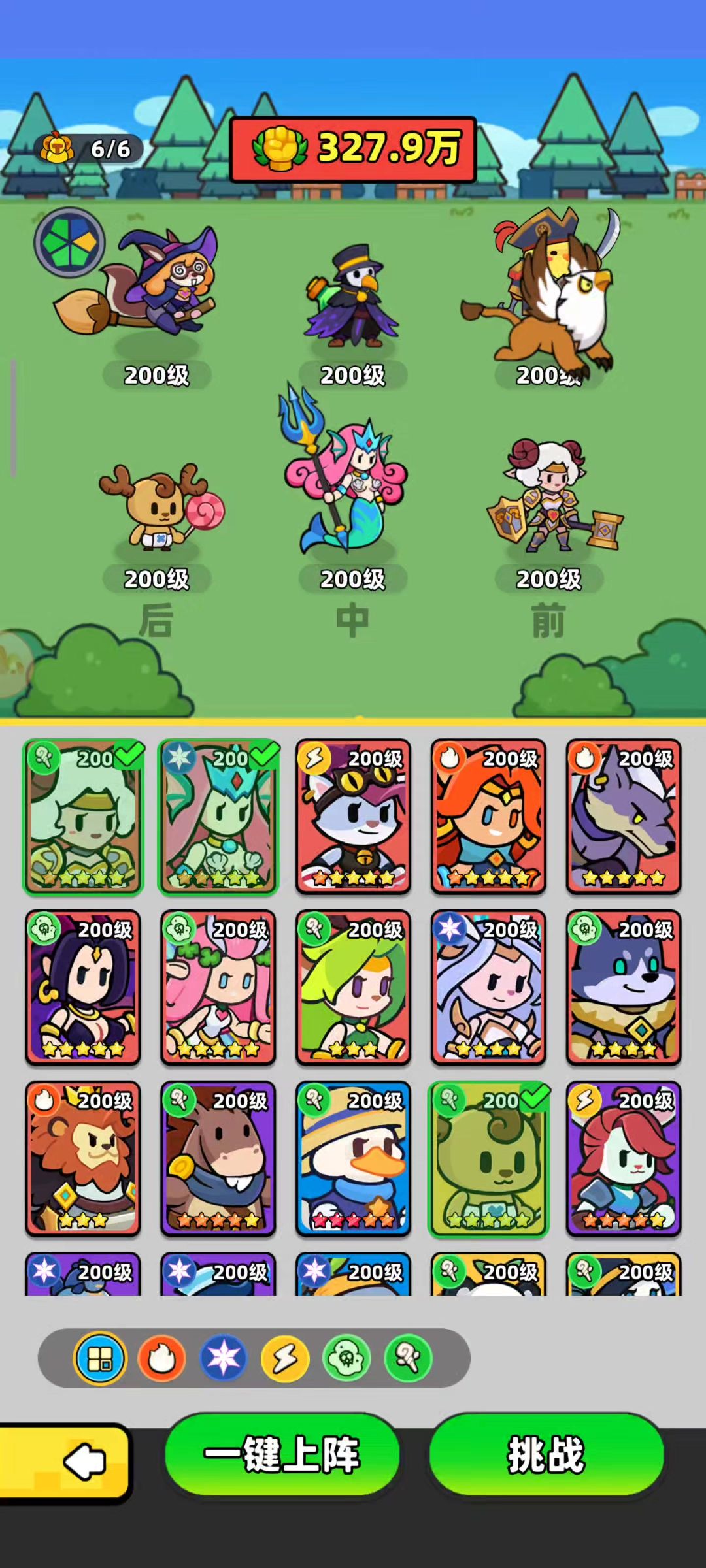This screenshot has height=1568, width=706.
Task: Filter heroes by lightning element
Action: tap(285, 1359)
